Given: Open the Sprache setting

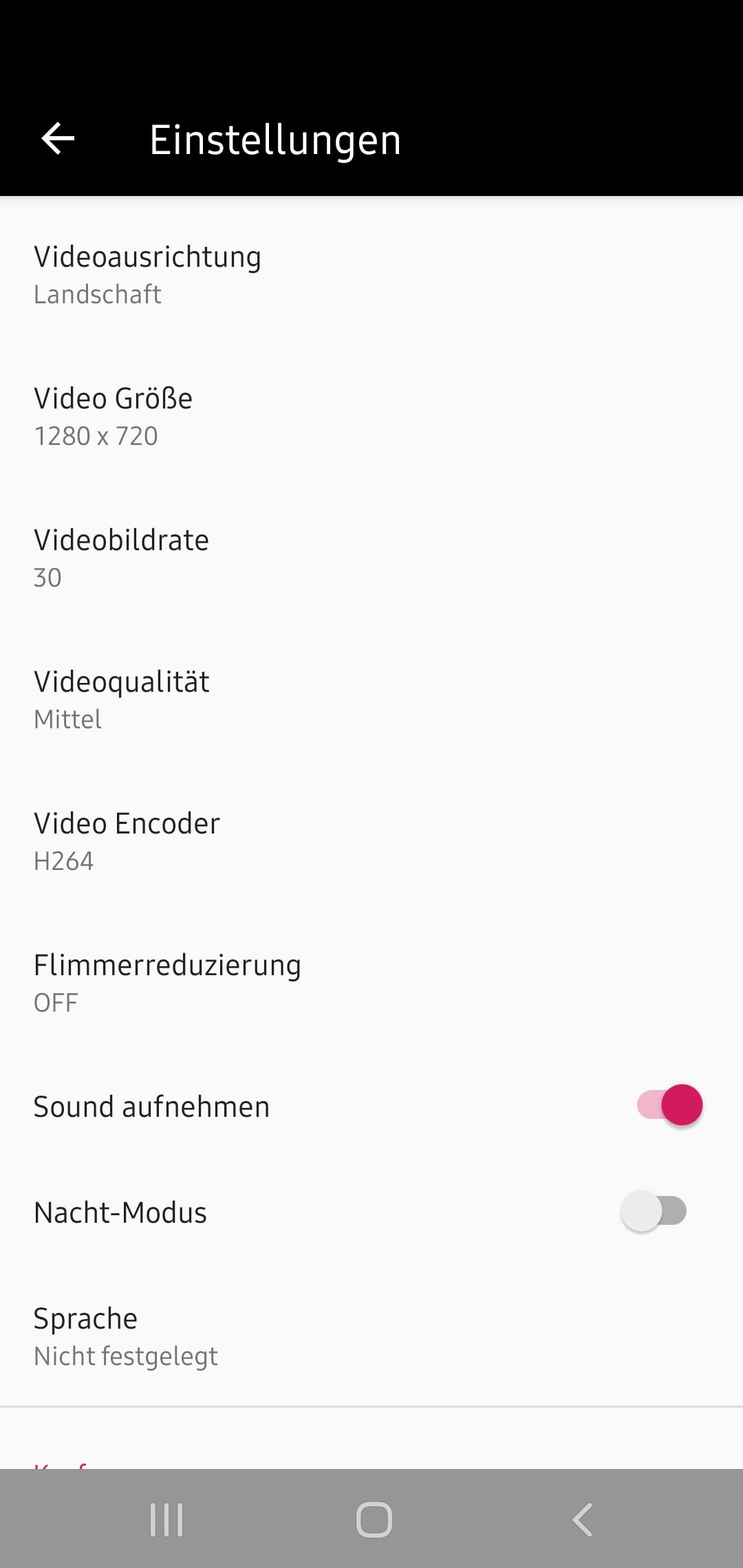Looking at the screenshot, I should [371, 1336].
